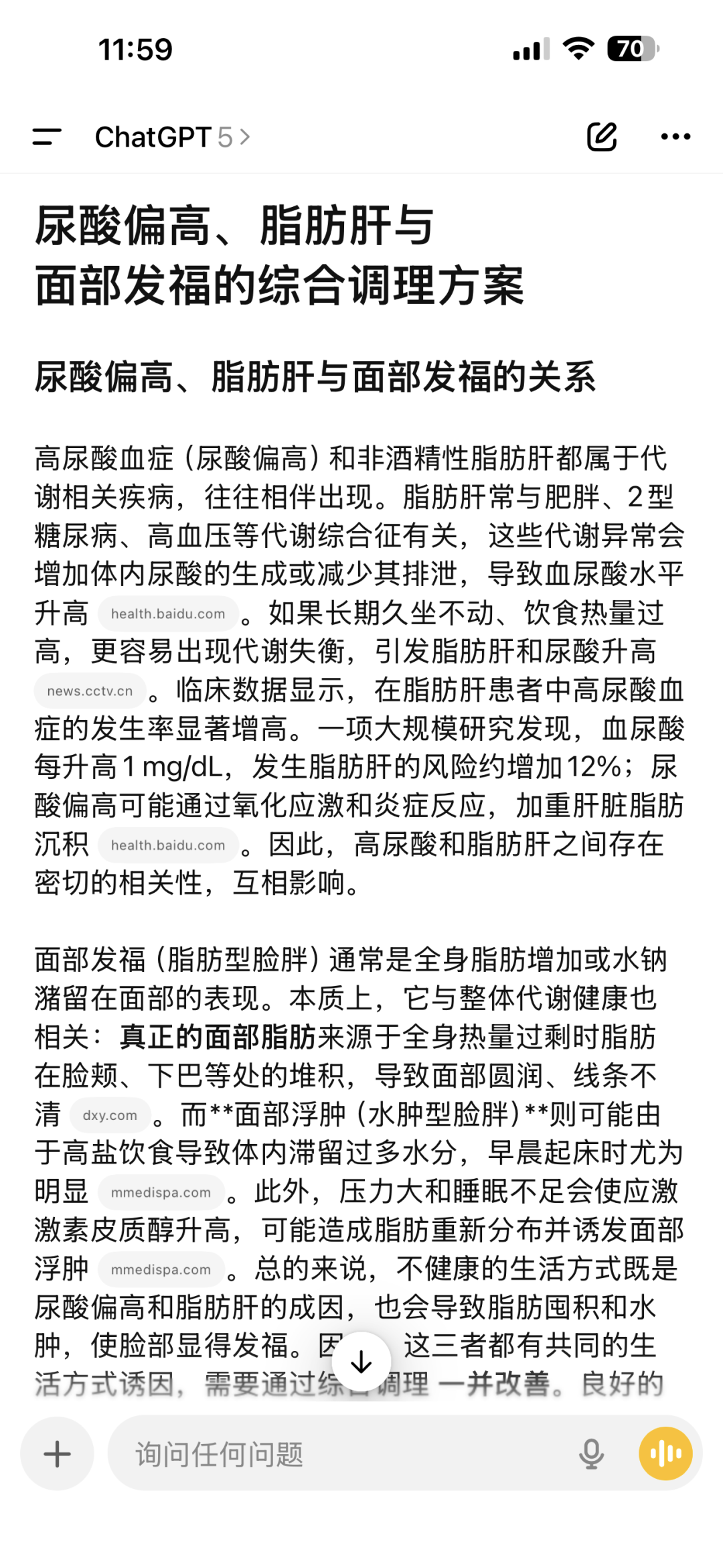Viewport: 723px width, 1568px height.
Task: Open the three-dot overflow menu
Action: click(675, 137)
